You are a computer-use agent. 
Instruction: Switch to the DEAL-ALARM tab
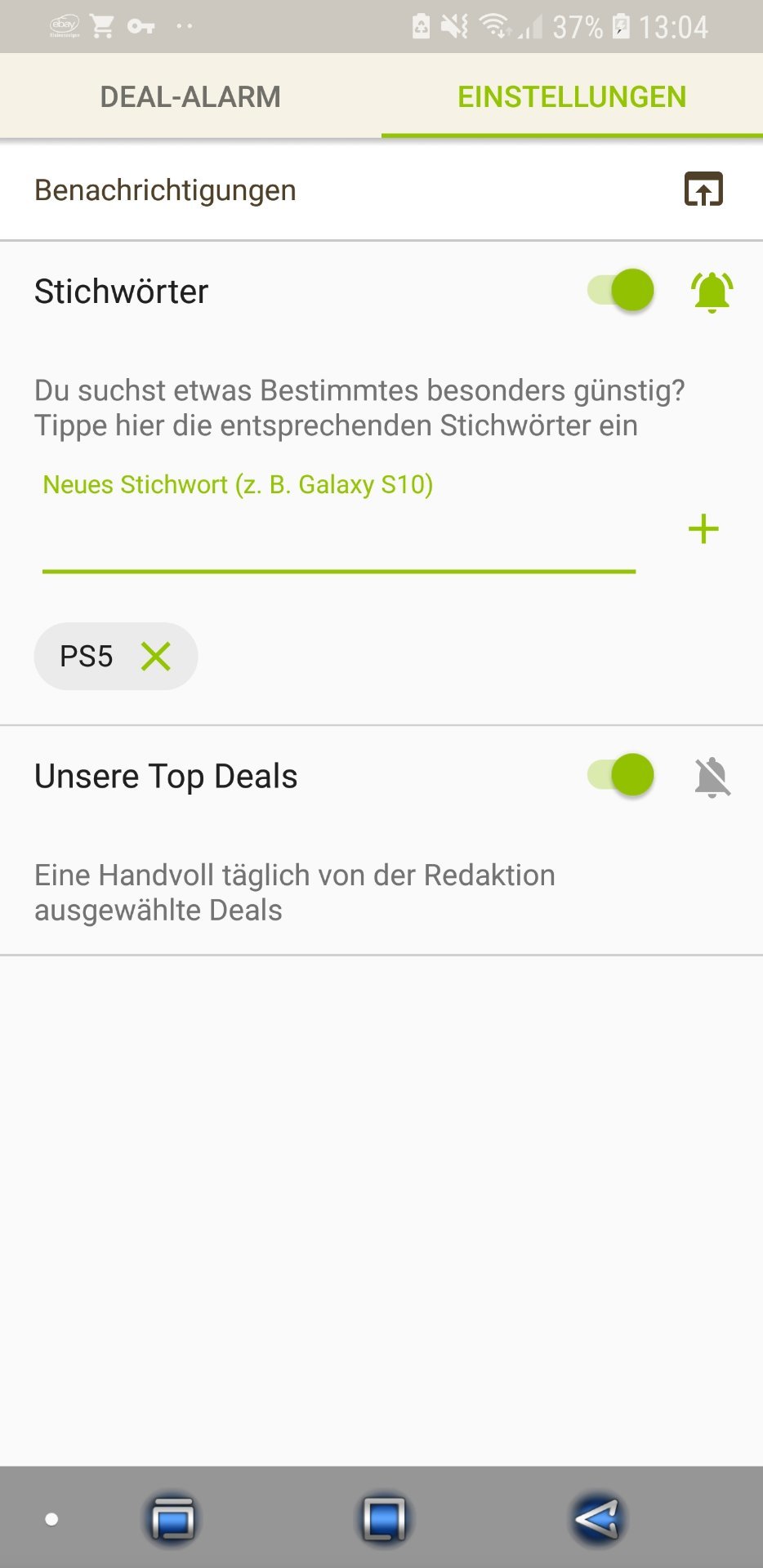pos(190,96)
